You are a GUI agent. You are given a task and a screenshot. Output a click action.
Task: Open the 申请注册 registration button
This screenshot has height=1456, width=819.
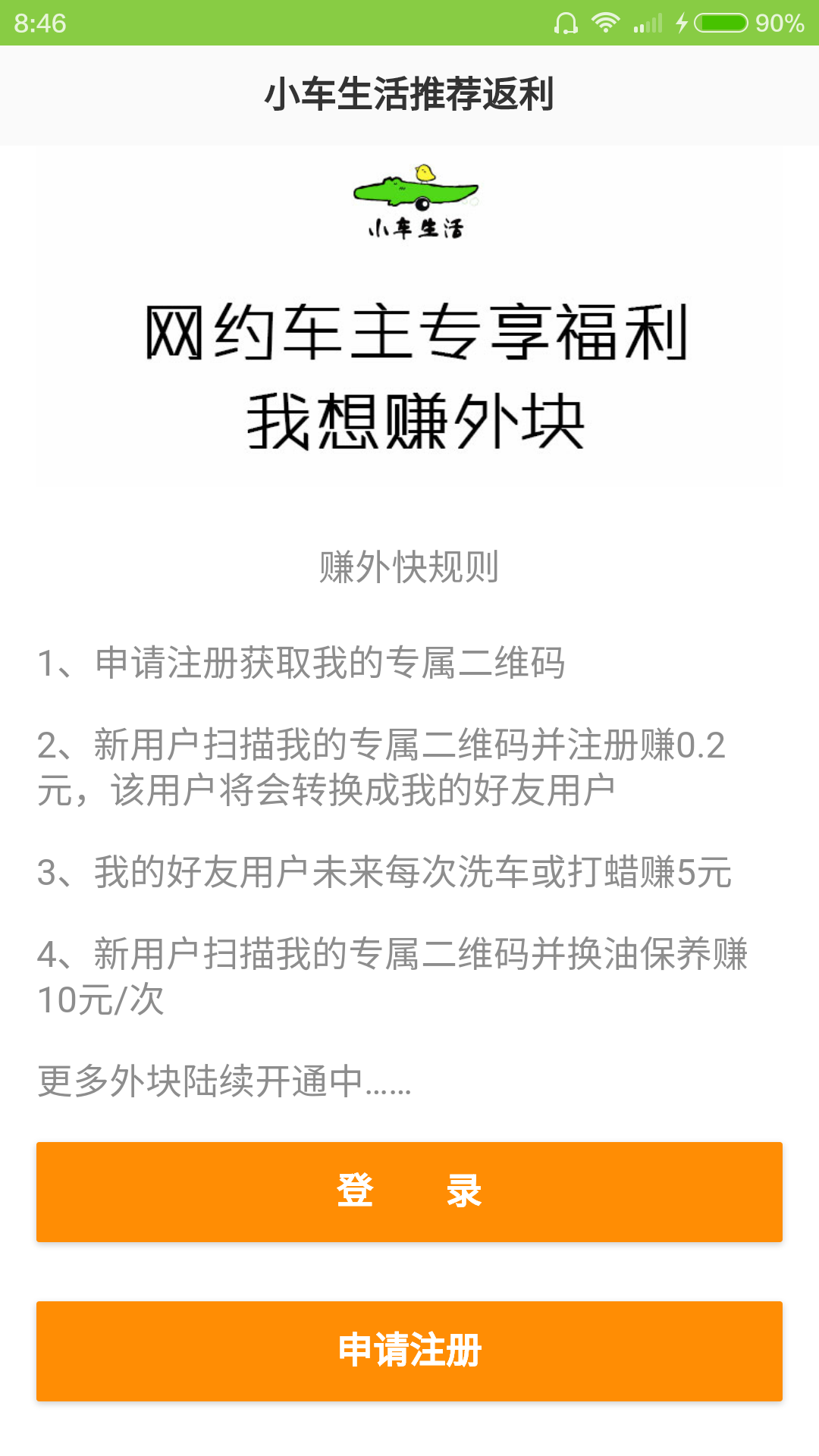point(409,1351)
